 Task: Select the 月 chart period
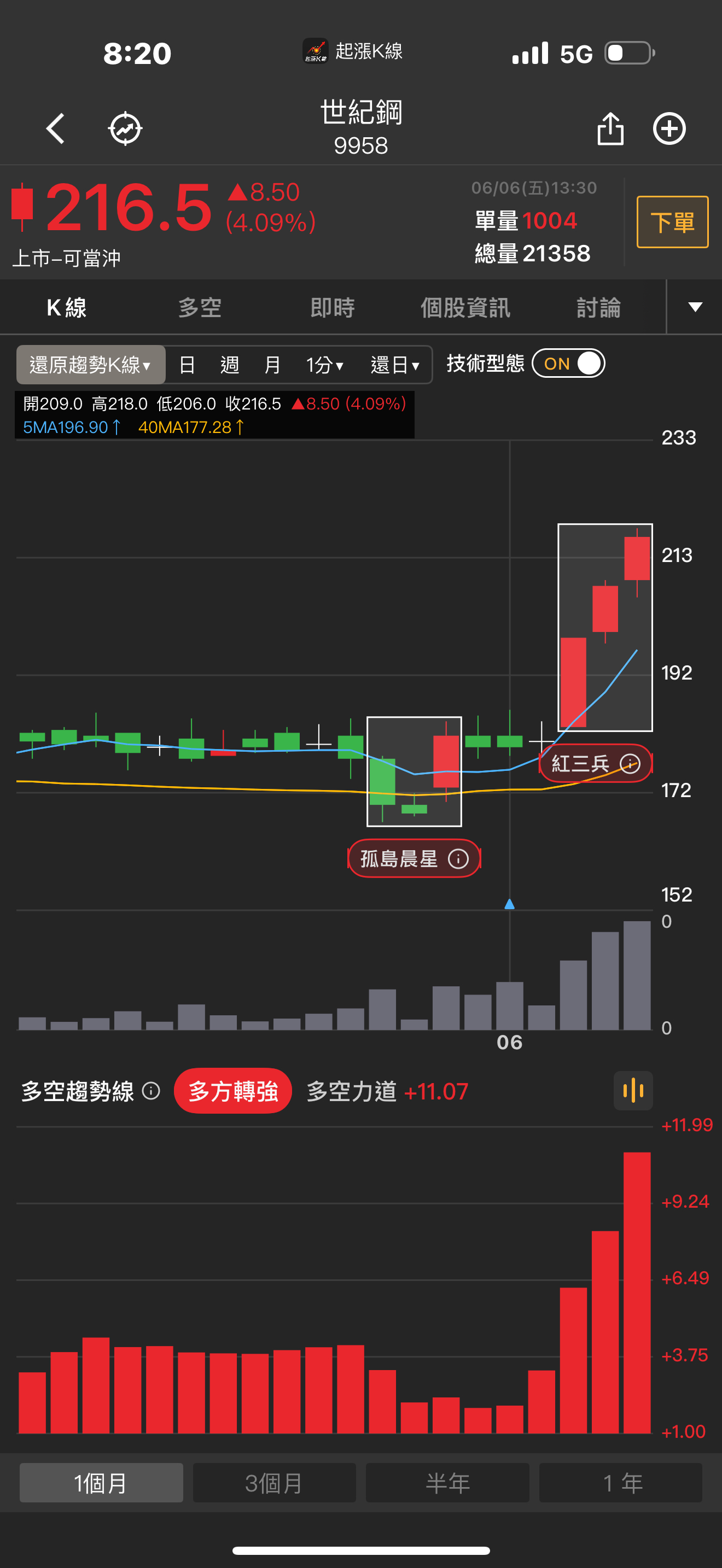272,365
